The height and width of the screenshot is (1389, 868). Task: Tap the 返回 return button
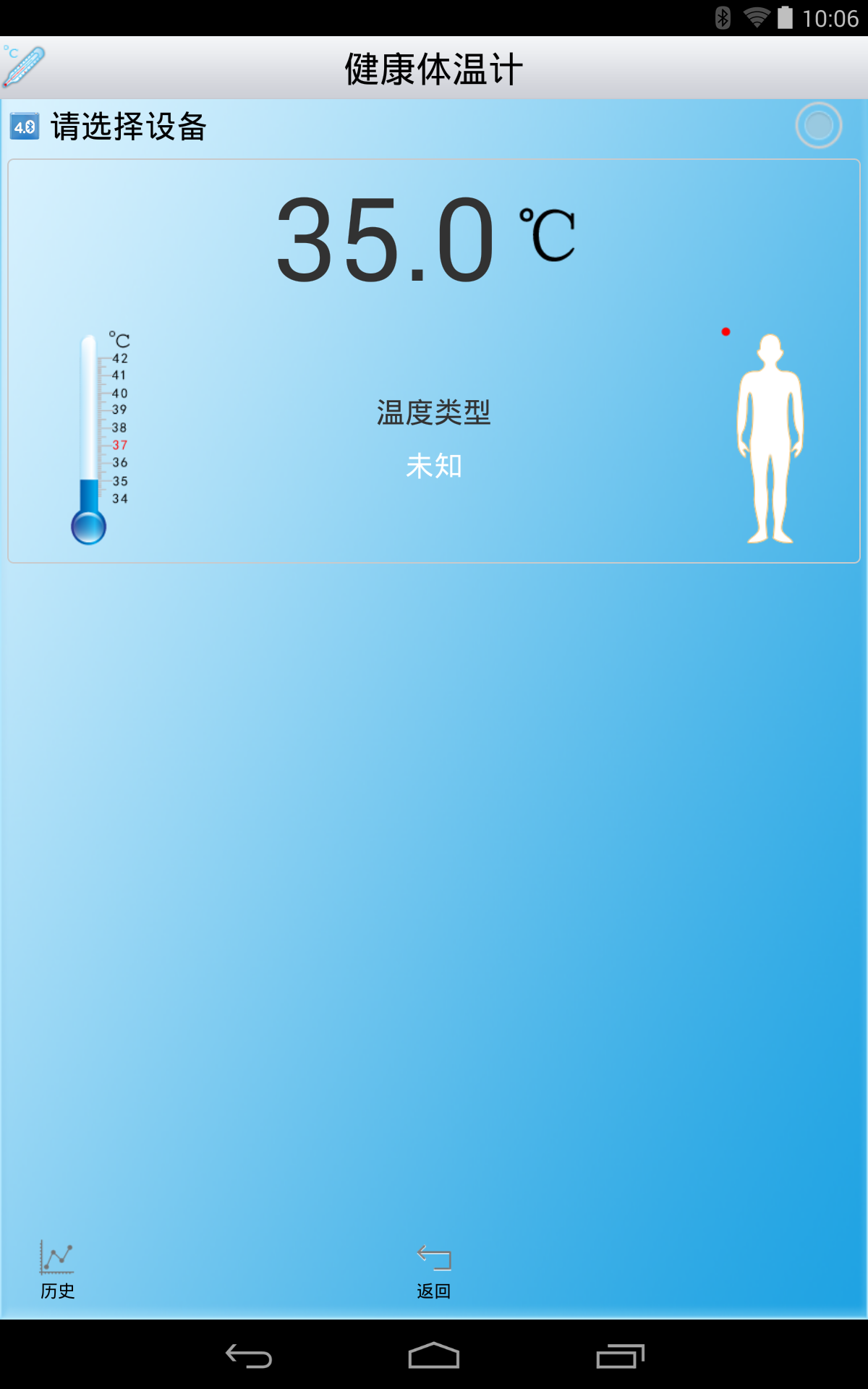tap(434, 1272)
